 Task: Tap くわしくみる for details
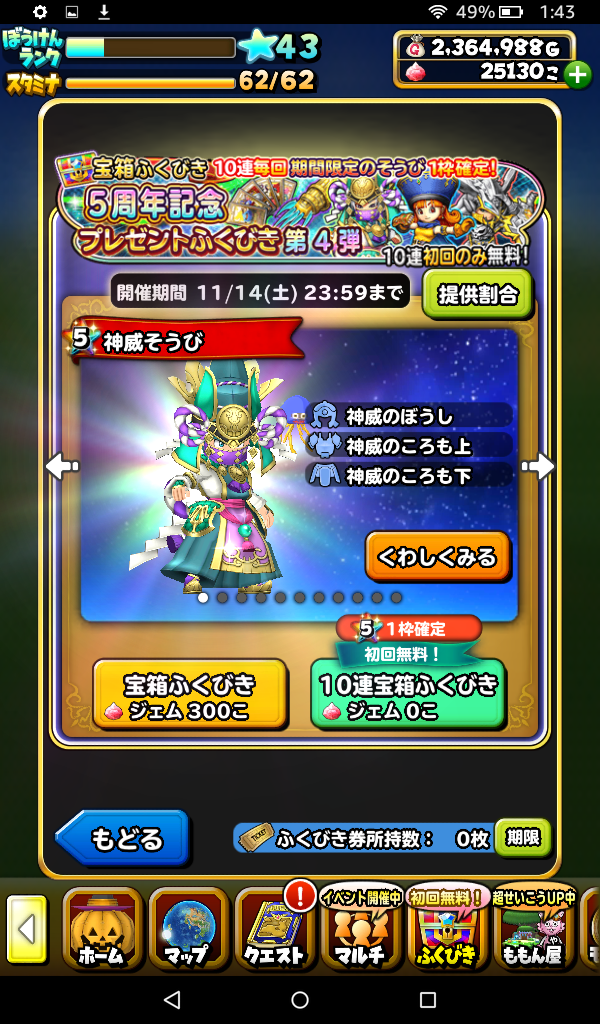point(437,557)
